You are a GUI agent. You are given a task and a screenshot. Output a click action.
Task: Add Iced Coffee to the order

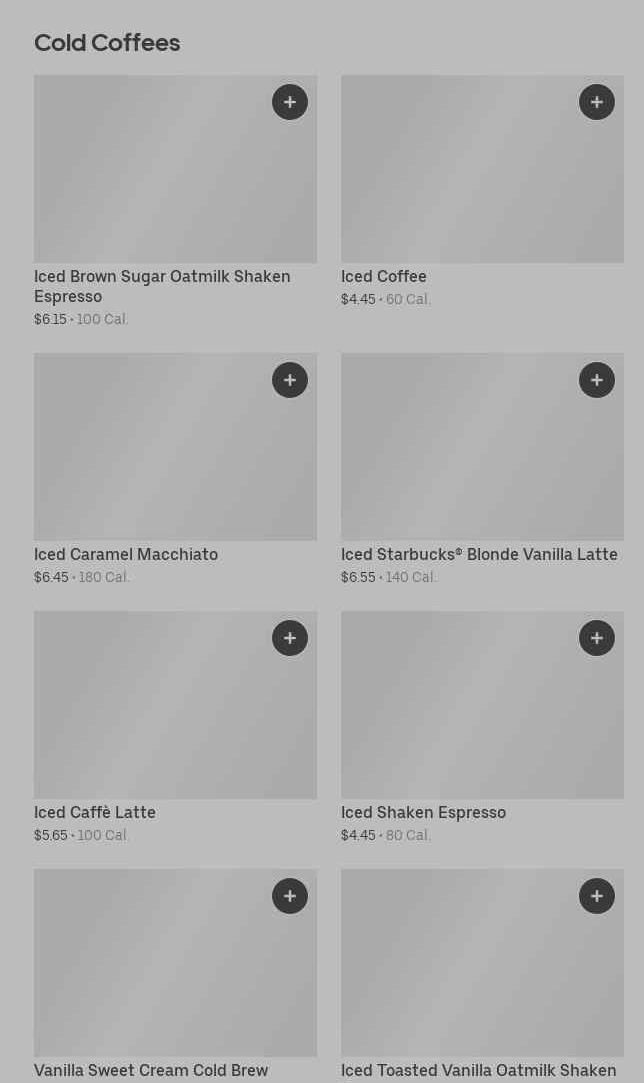597,102
